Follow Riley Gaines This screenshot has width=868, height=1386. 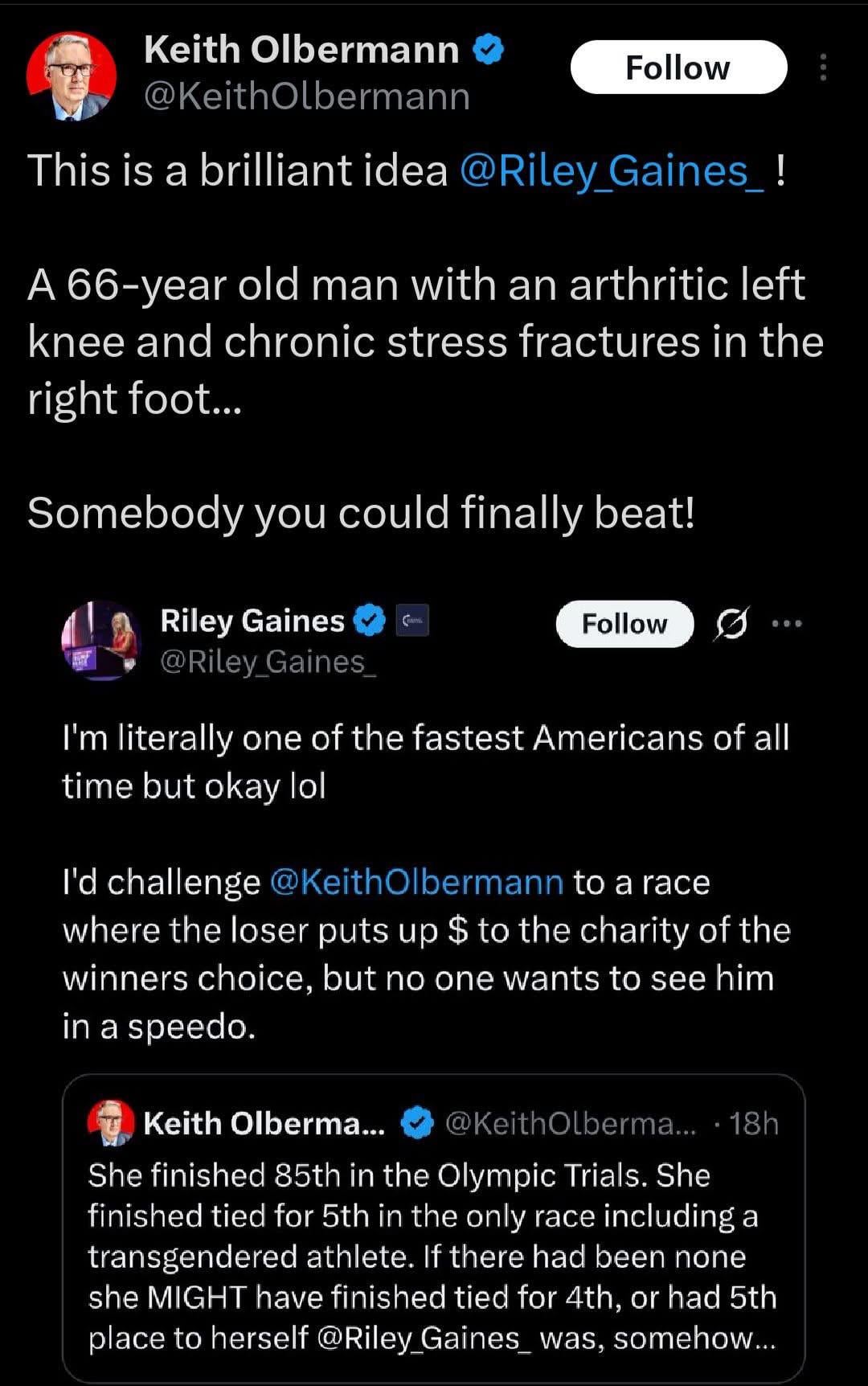[624, 624]
